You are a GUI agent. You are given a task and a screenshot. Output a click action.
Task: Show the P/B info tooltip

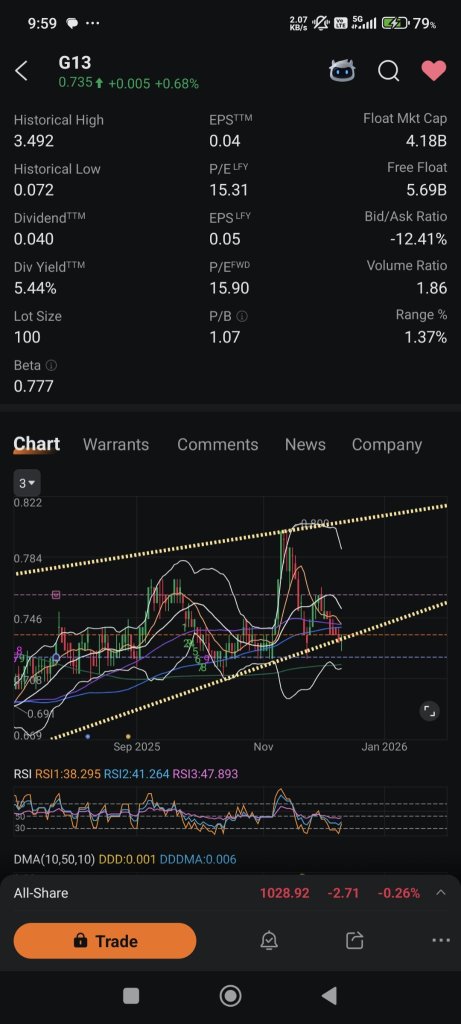click(242, 316)
